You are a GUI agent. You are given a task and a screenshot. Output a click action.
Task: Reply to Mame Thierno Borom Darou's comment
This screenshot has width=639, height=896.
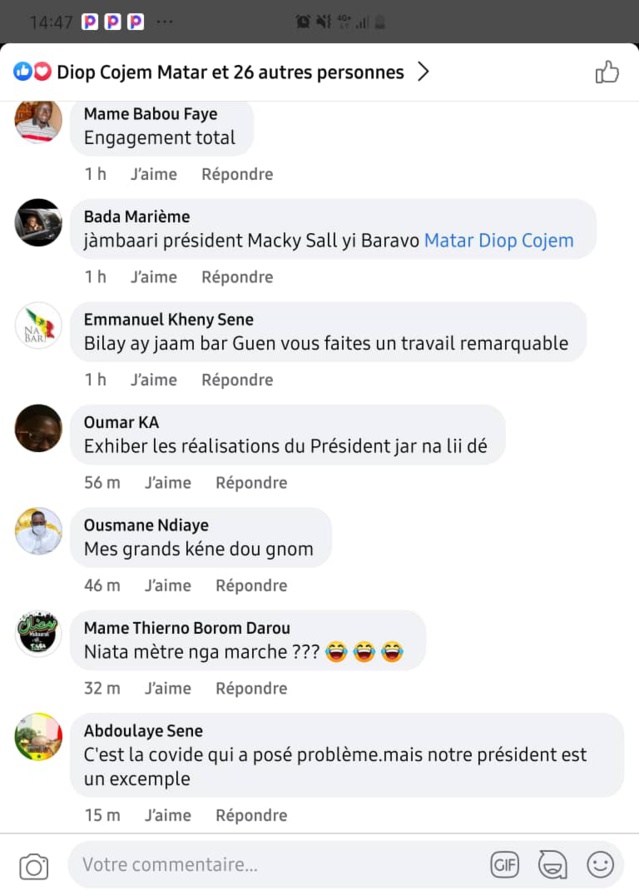pos(252,688)
